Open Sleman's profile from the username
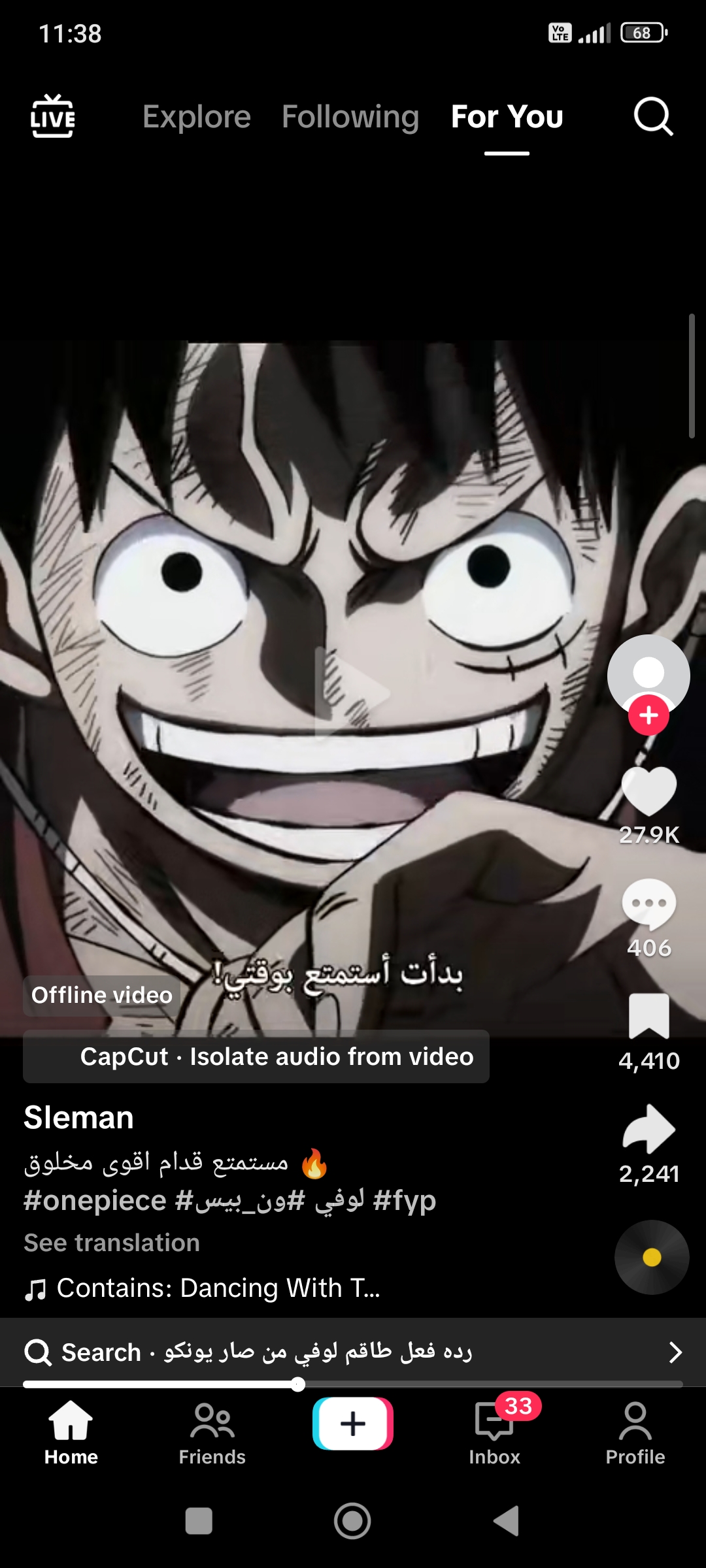Screen dimensions: 706x1568 tap(78, 1118)
